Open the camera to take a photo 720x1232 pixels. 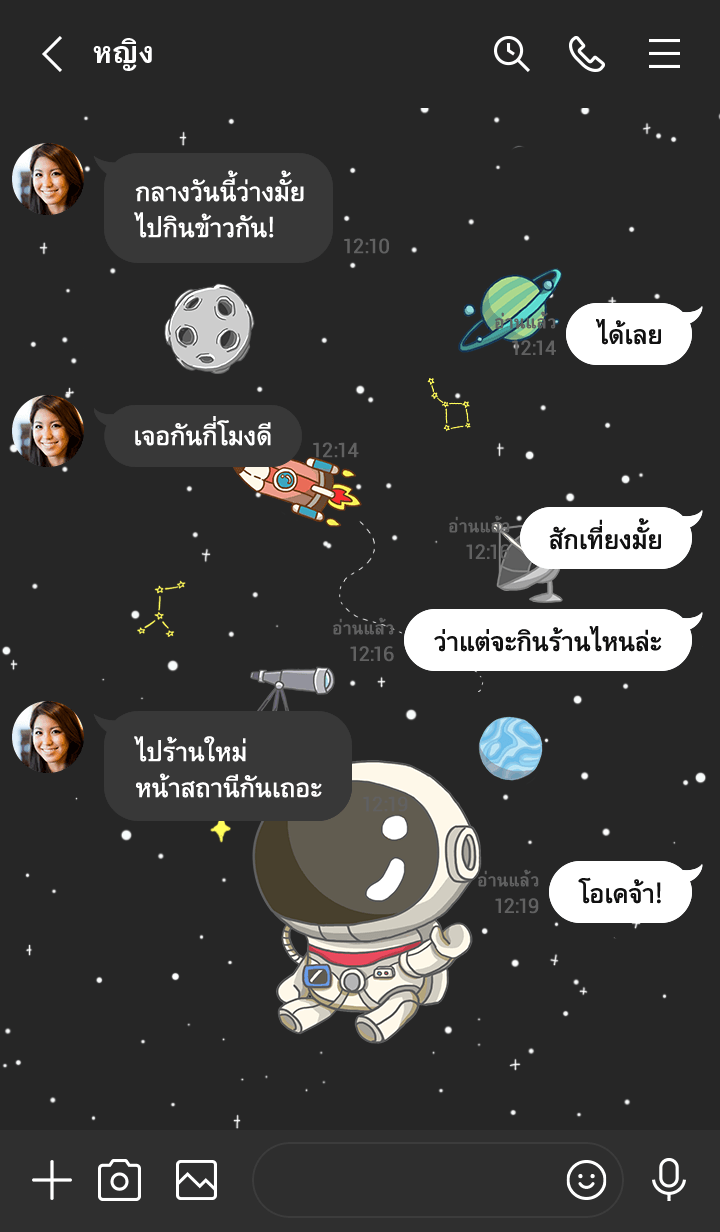tap(120, 1181)
